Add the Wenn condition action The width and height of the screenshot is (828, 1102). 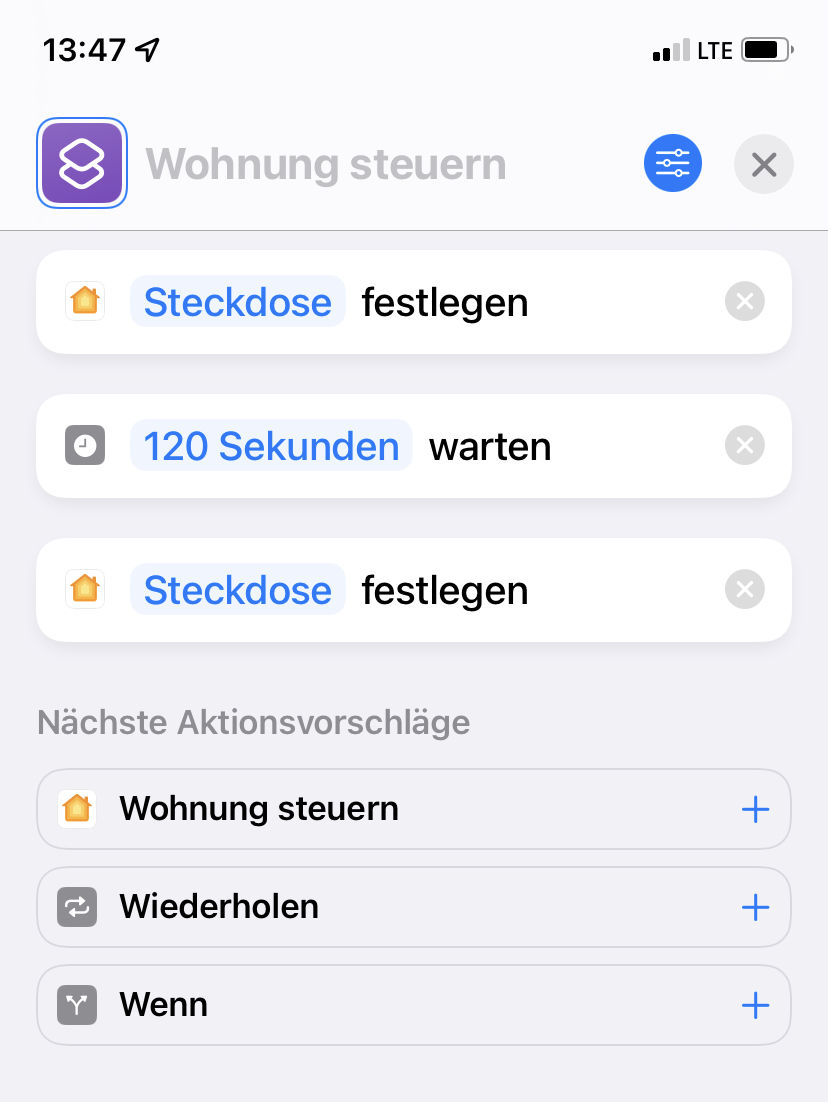pos(754,1005)
